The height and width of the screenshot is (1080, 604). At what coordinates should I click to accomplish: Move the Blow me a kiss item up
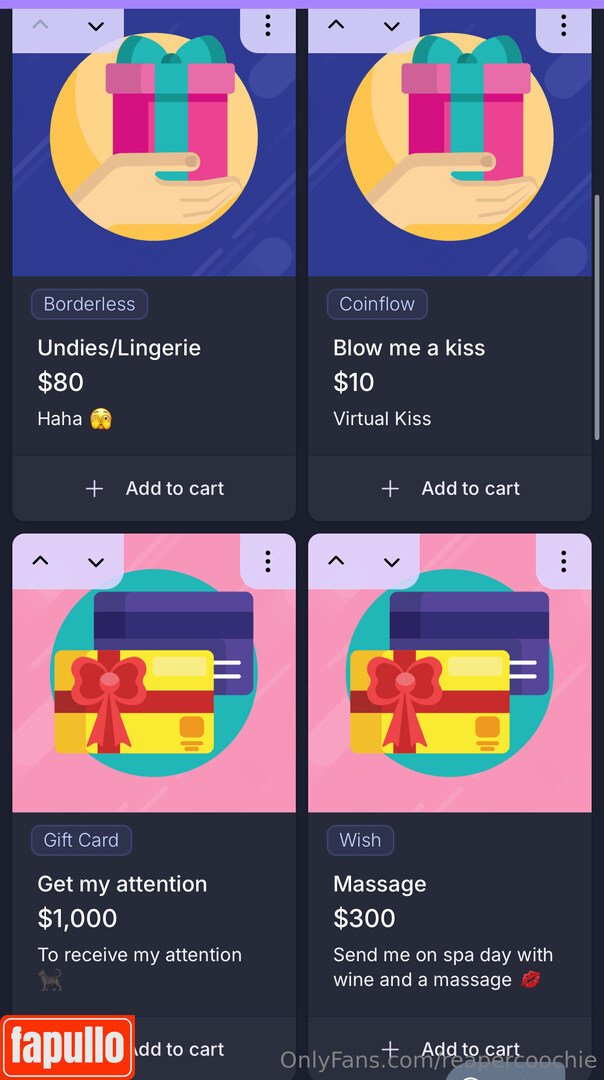click(x=336, y=26)
